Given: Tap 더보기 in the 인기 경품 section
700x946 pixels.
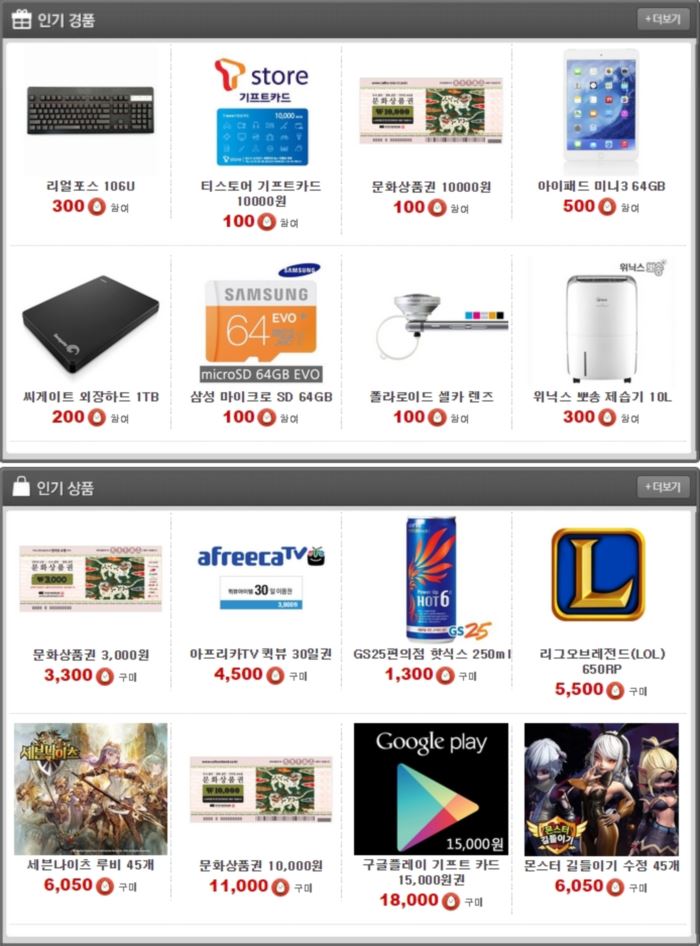Looking at the screenshot, I should [x=663, y=18].
